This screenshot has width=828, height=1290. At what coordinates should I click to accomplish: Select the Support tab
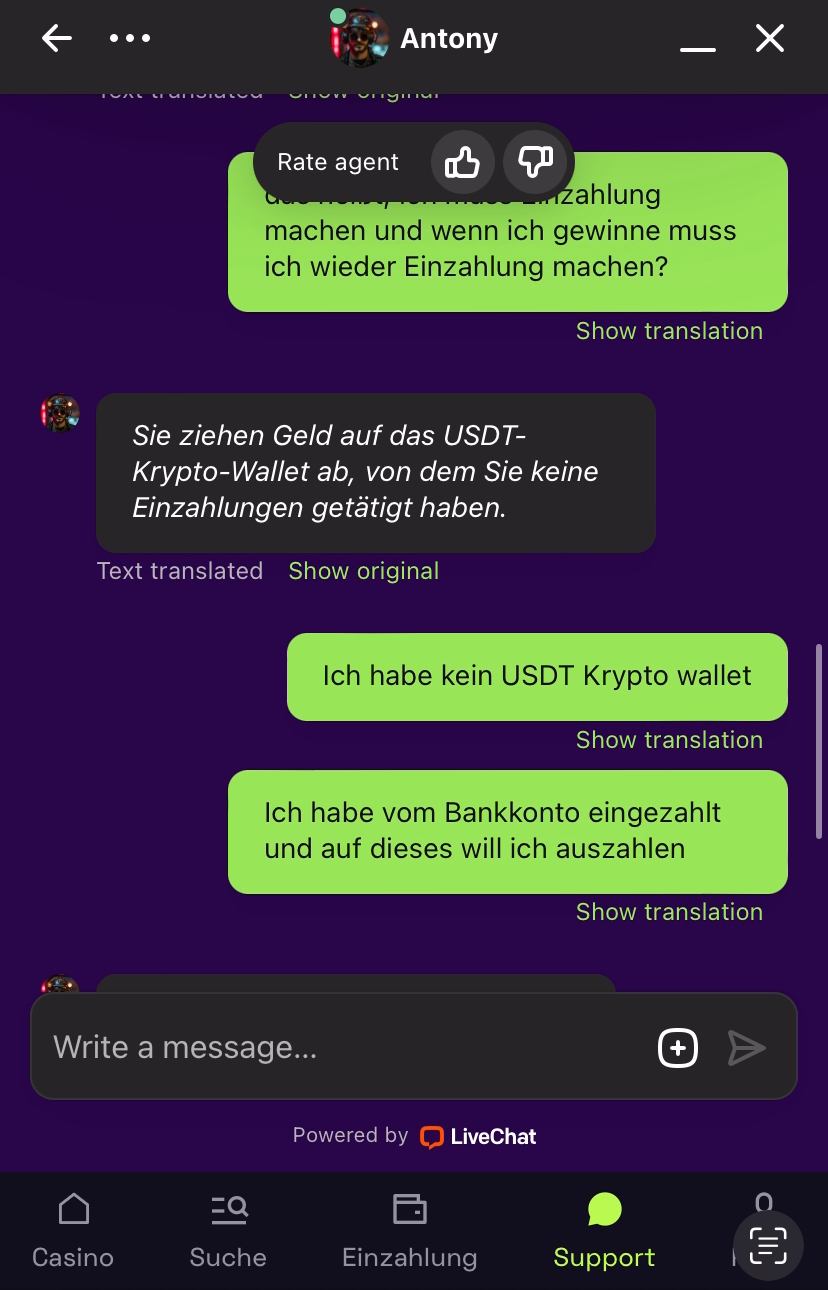pos(604,1230)
